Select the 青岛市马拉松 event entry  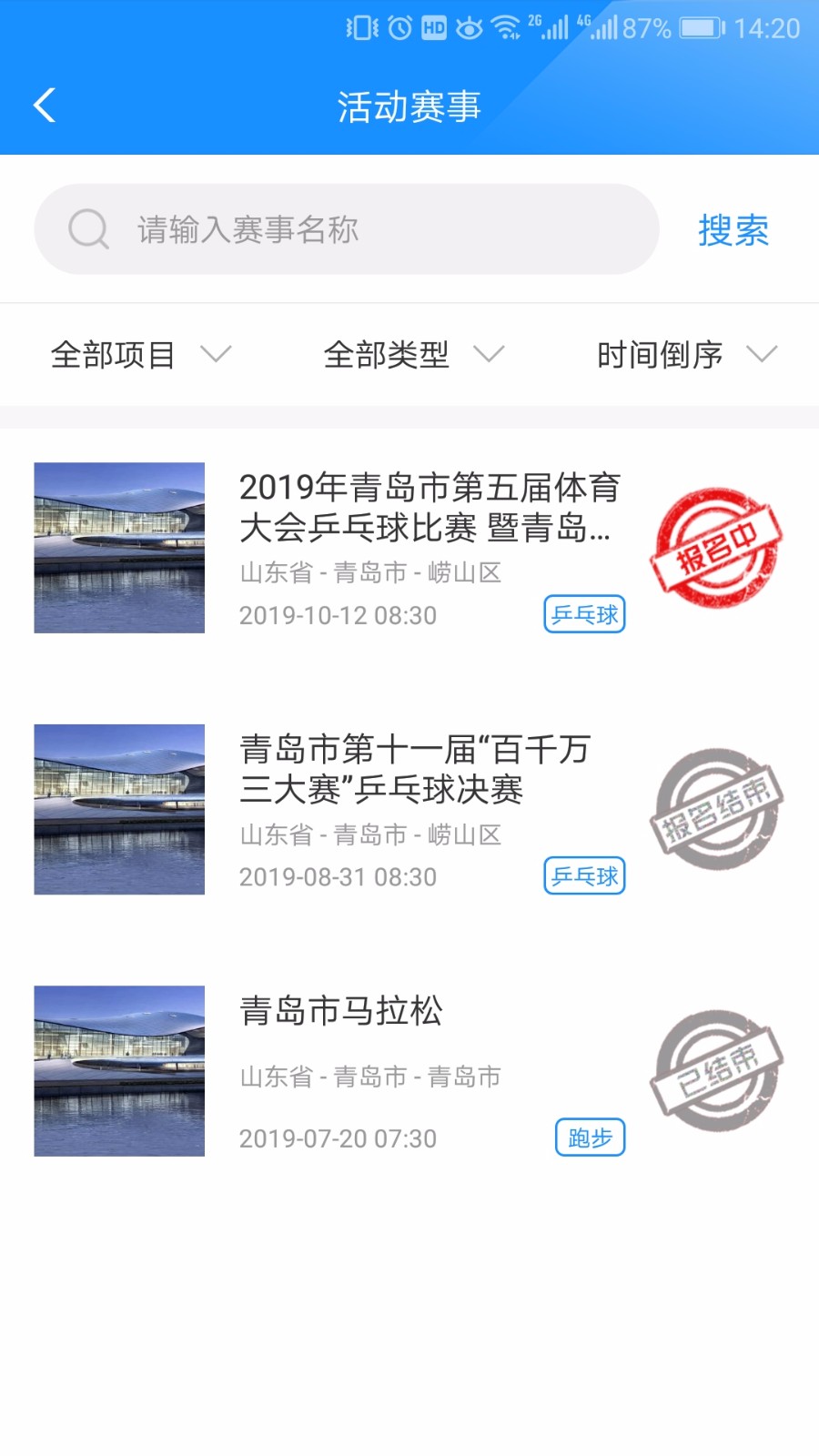coord(341,1010)
